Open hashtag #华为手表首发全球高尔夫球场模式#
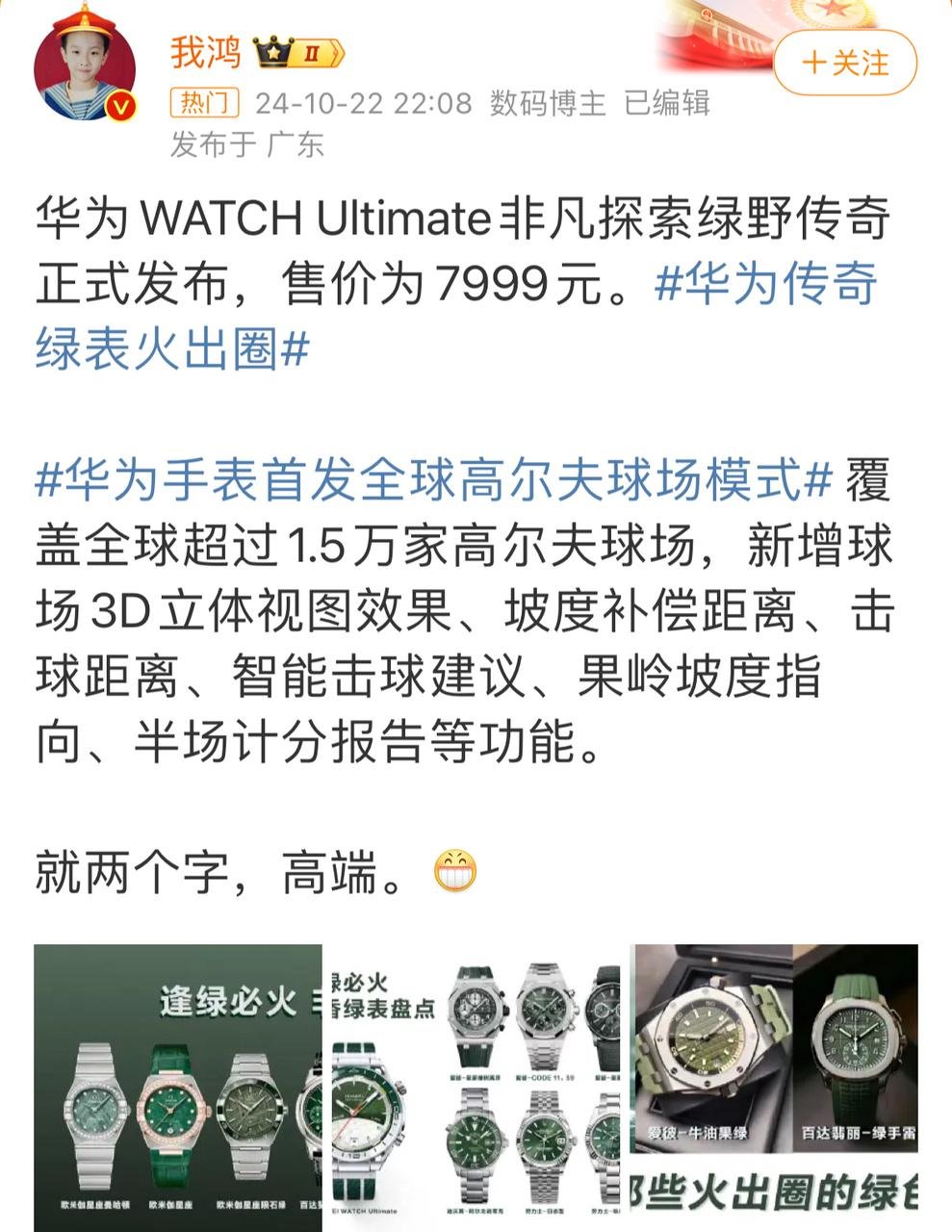 433,479
